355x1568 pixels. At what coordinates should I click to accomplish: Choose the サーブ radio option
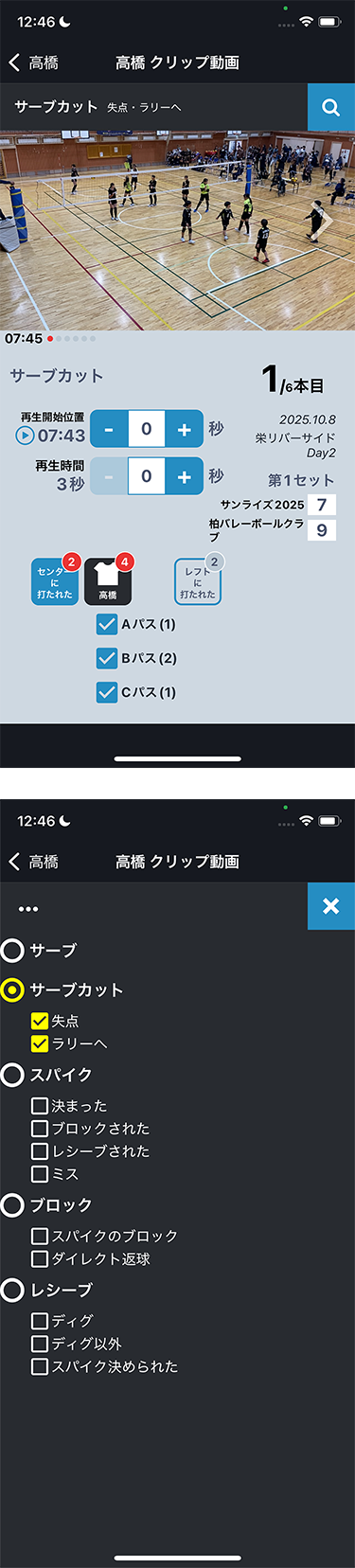(12, 950)
